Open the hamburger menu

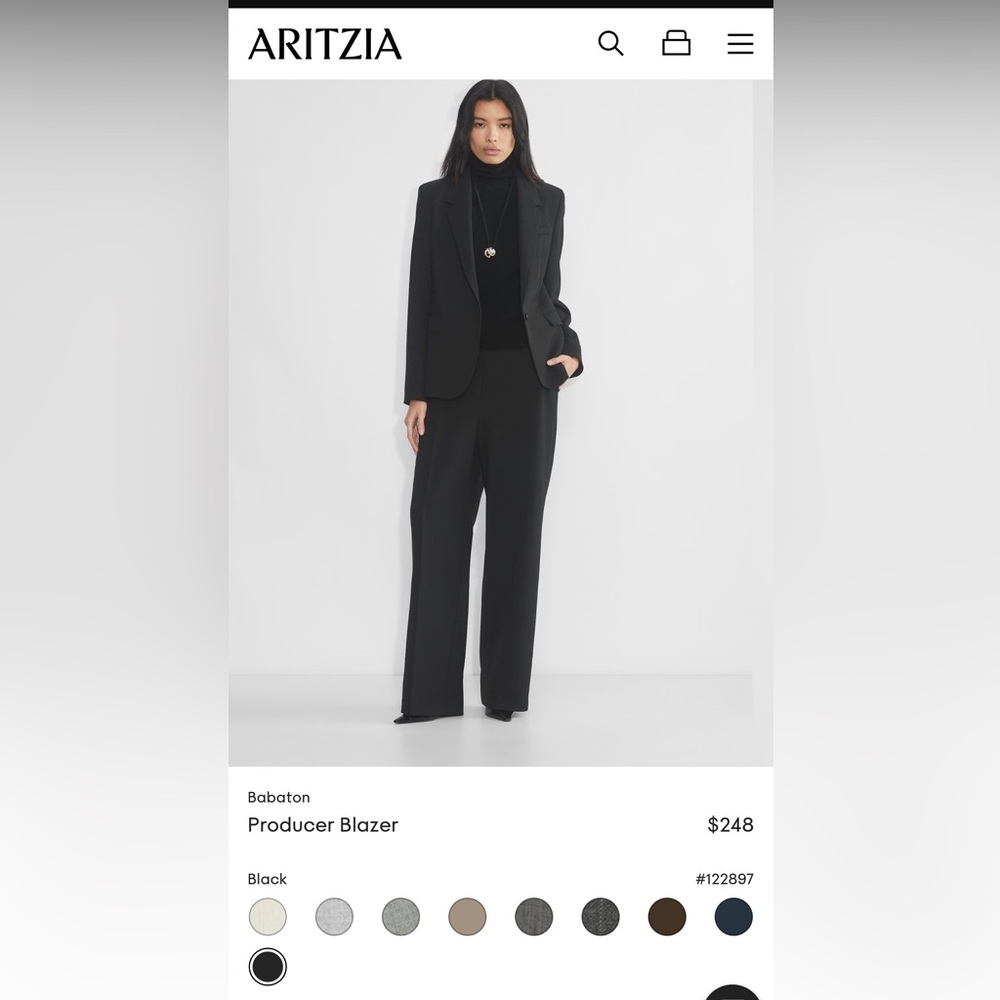(740, 44)
